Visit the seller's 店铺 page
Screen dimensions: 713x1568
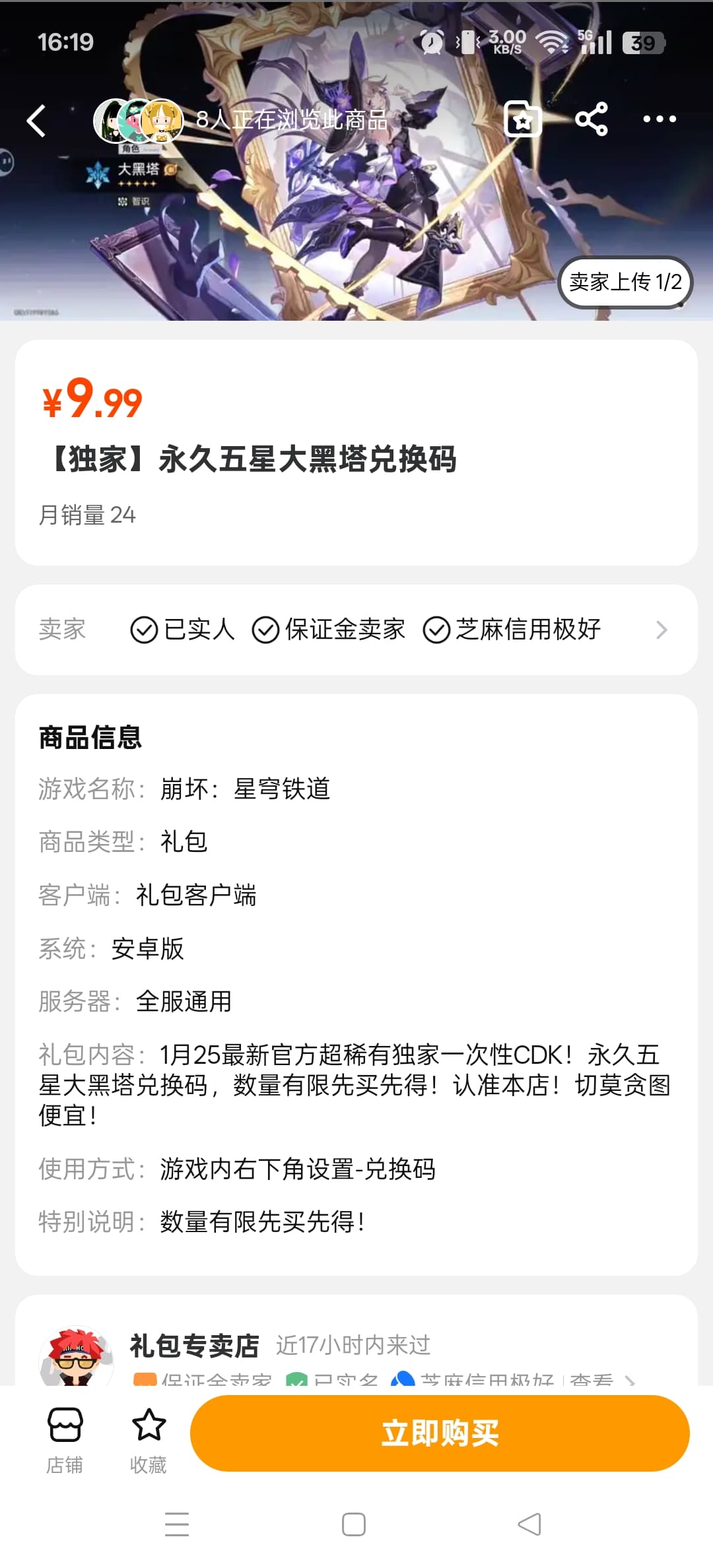click(x=65, y=1439)
